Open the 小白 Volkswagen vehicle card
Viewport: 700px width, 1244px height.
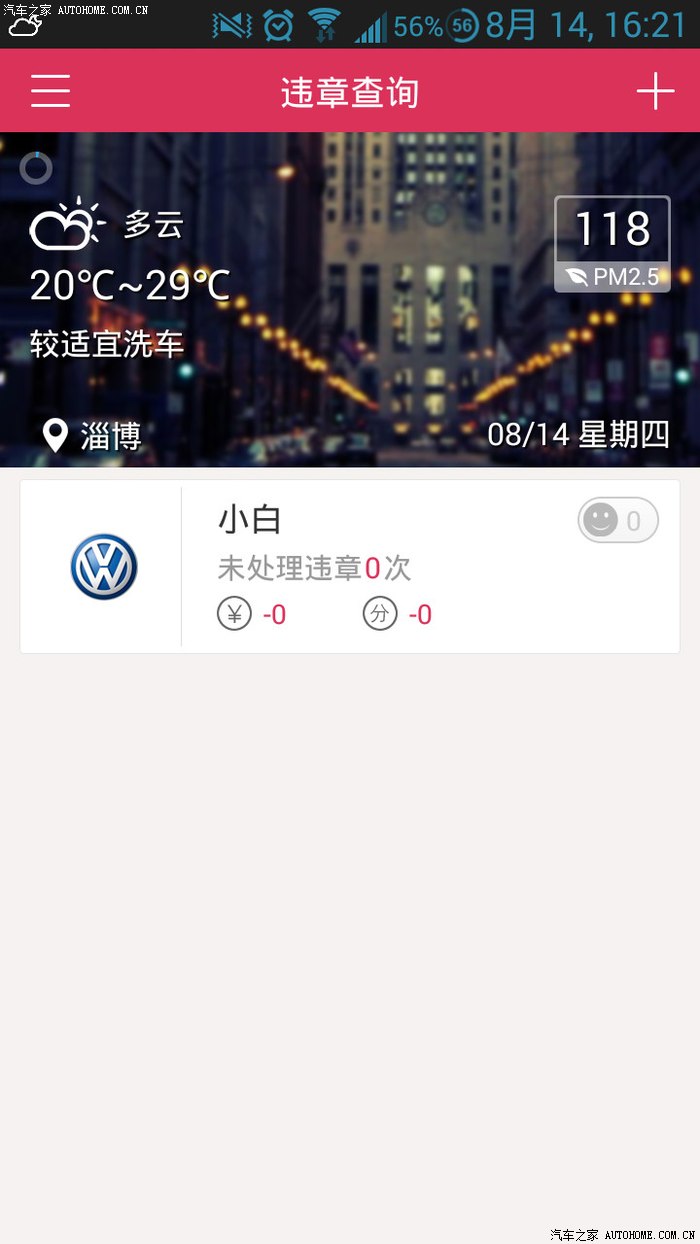point(350,566)
